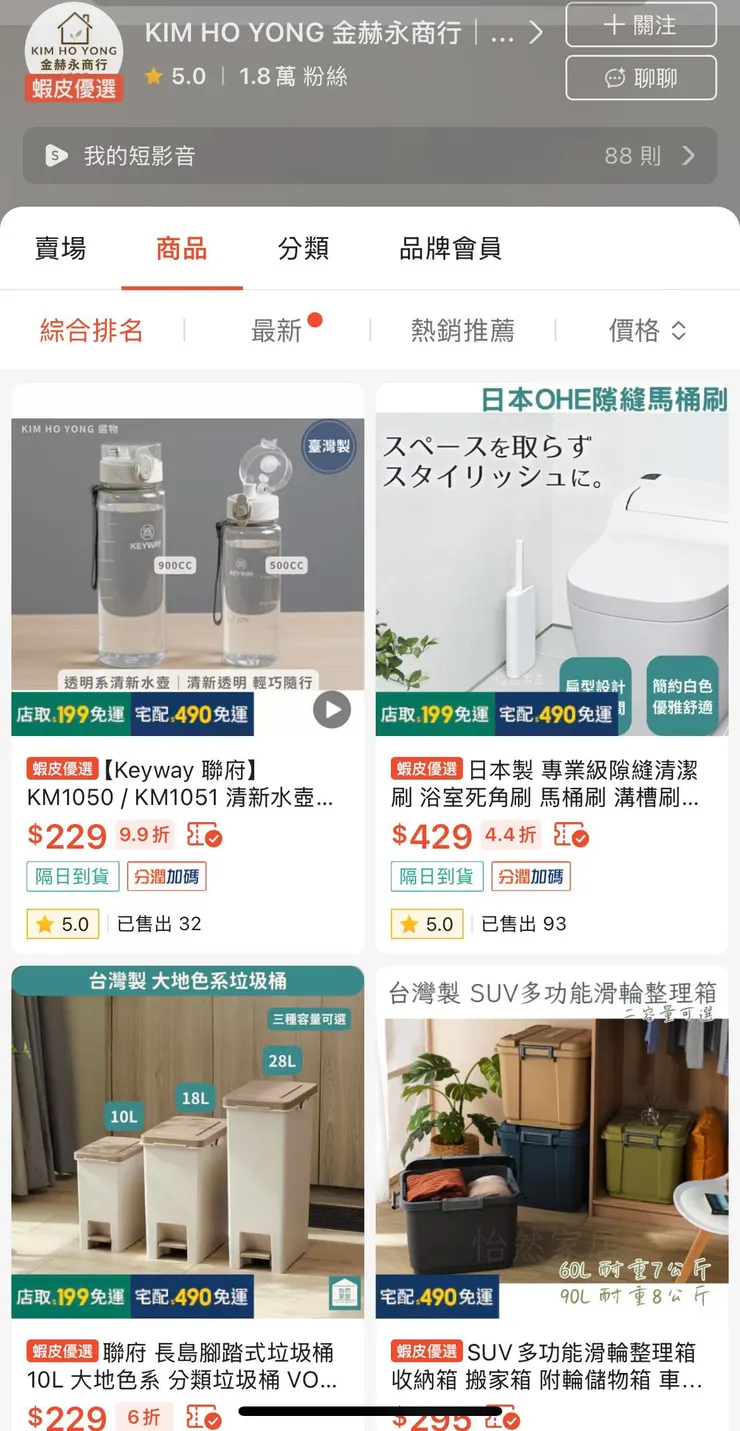This screenshot has width=740, height=1431.
Task: Tap the KIM HO YONG shop avatar
Action: point(72,50)
